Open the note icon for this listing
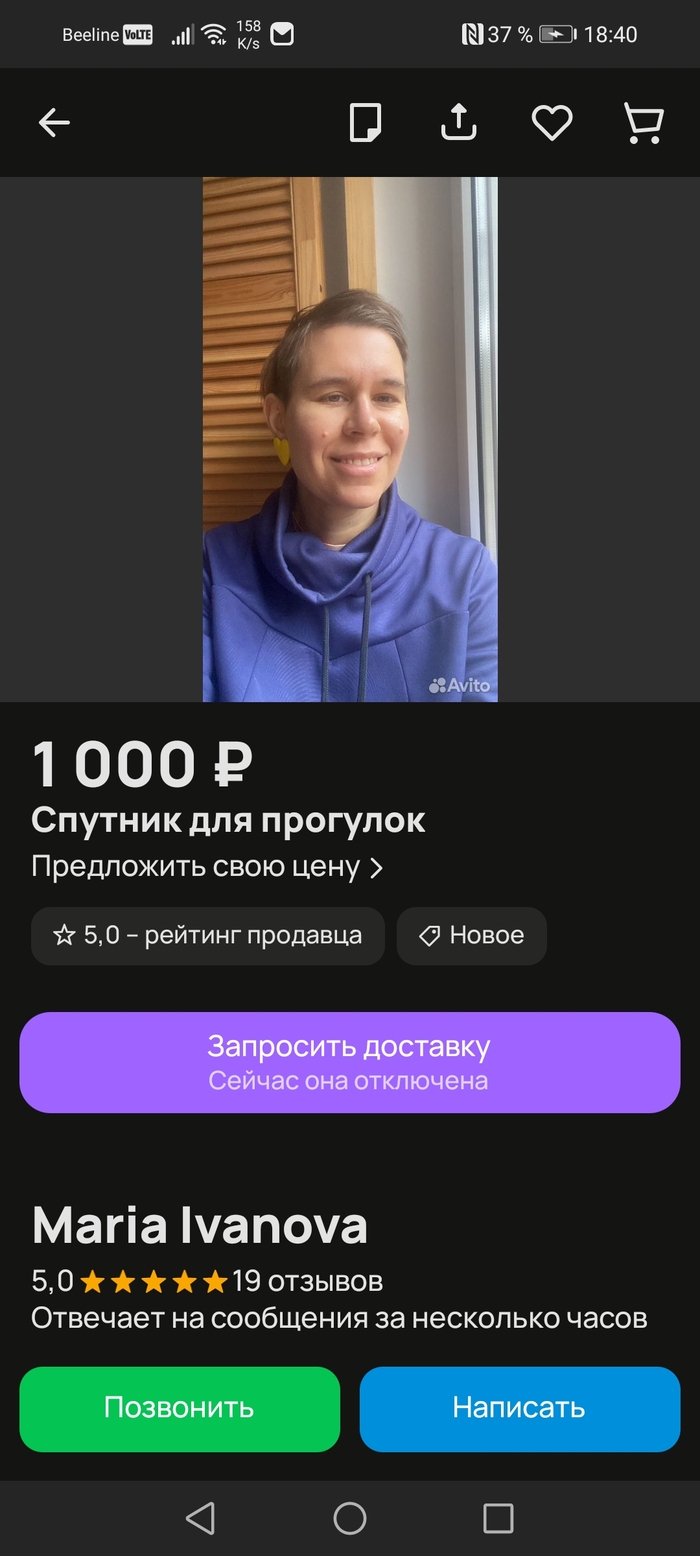The height and width of the screenshot is (1556, 700). click(x=365, y=123)
